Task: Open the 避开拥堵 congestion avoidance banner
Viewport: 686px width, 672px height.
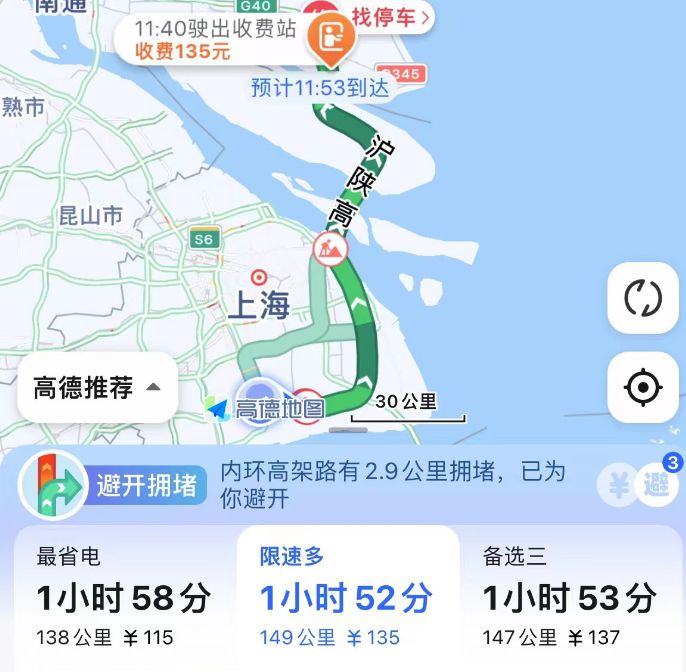Action: click(148, 487)
